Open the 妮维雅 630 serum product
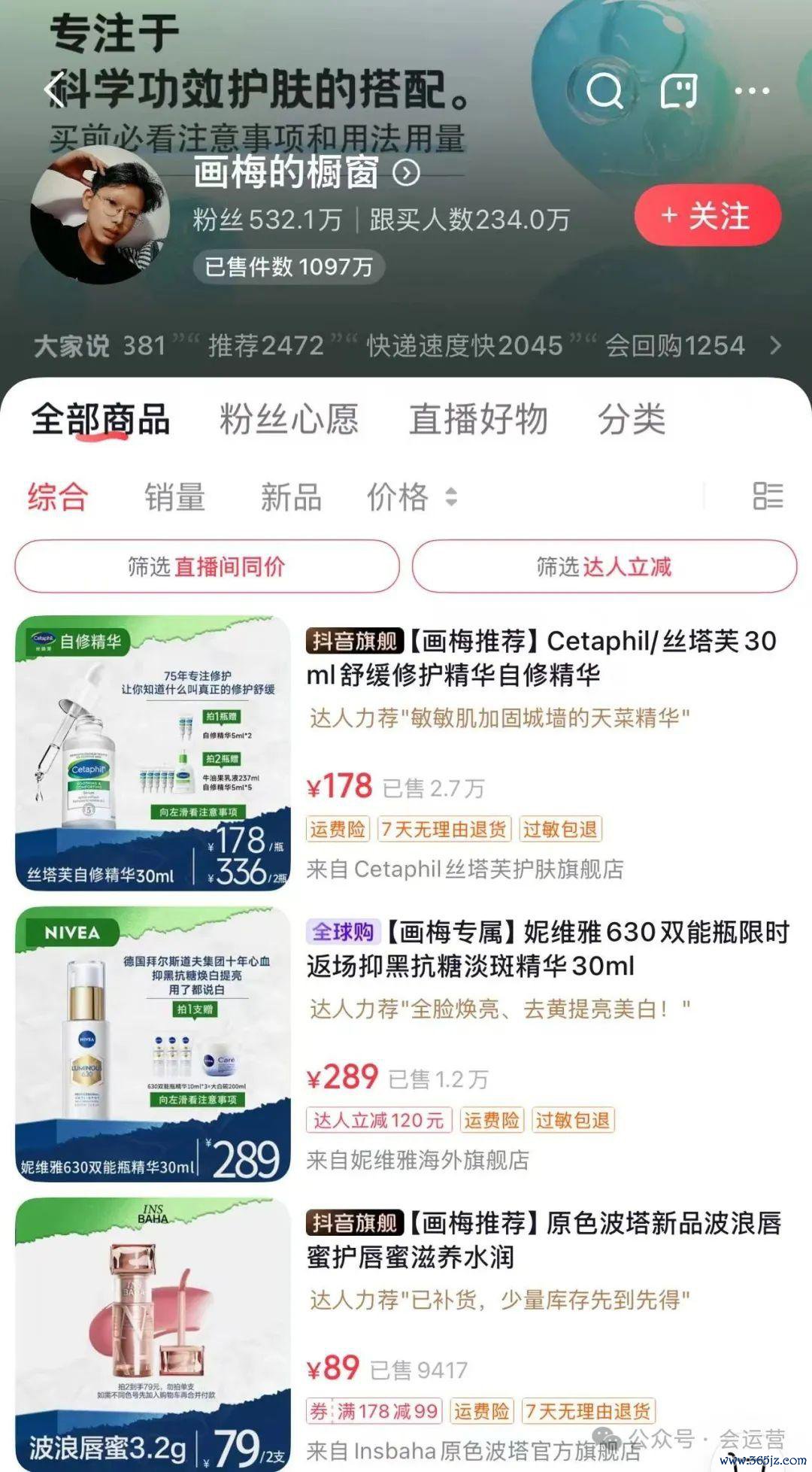812x1472 pixels. tap(547, 948)
